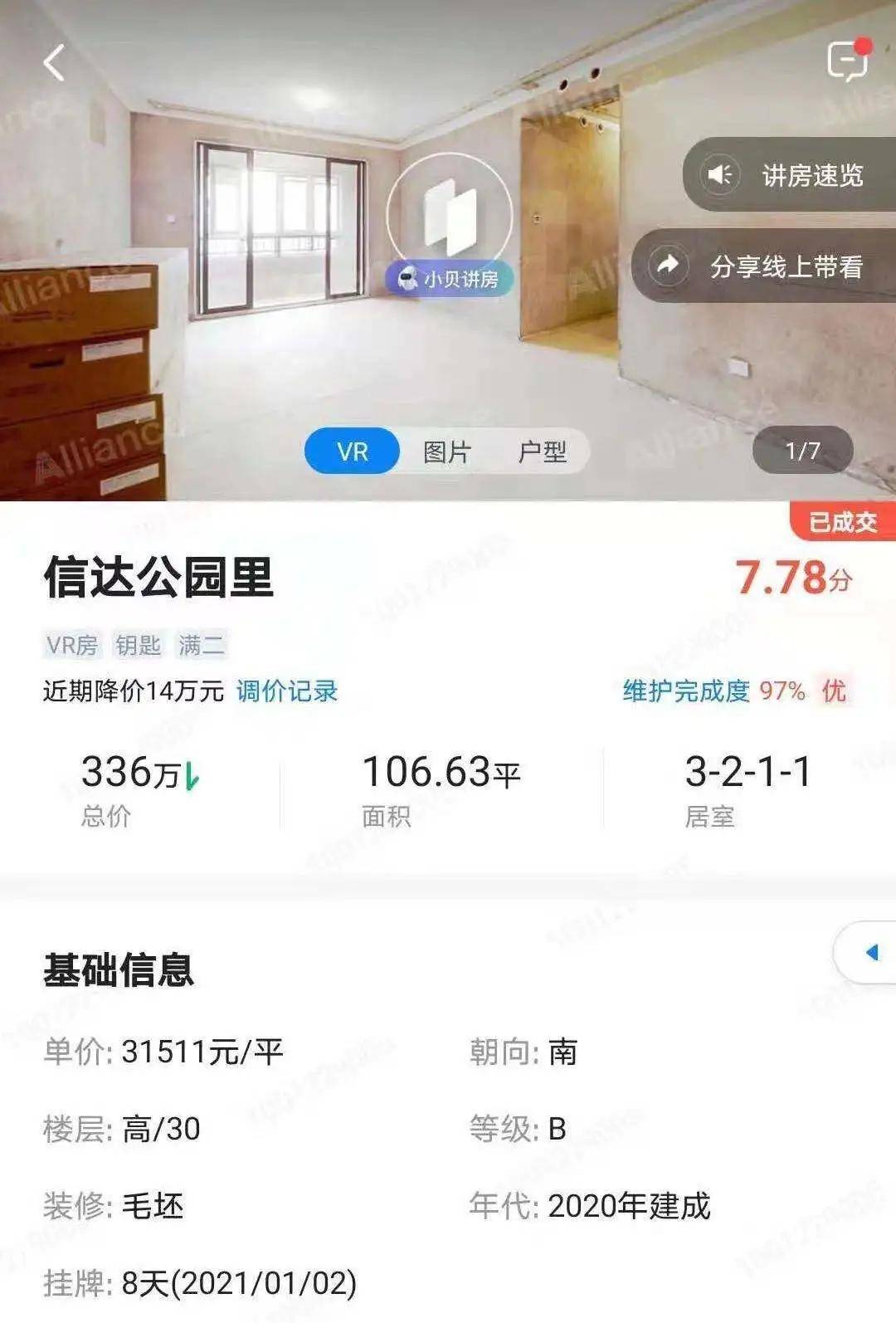The height and width of the screenshot is (1323, 896).
Task: Go back using the top-left arrow
Action: click(55, 63)
